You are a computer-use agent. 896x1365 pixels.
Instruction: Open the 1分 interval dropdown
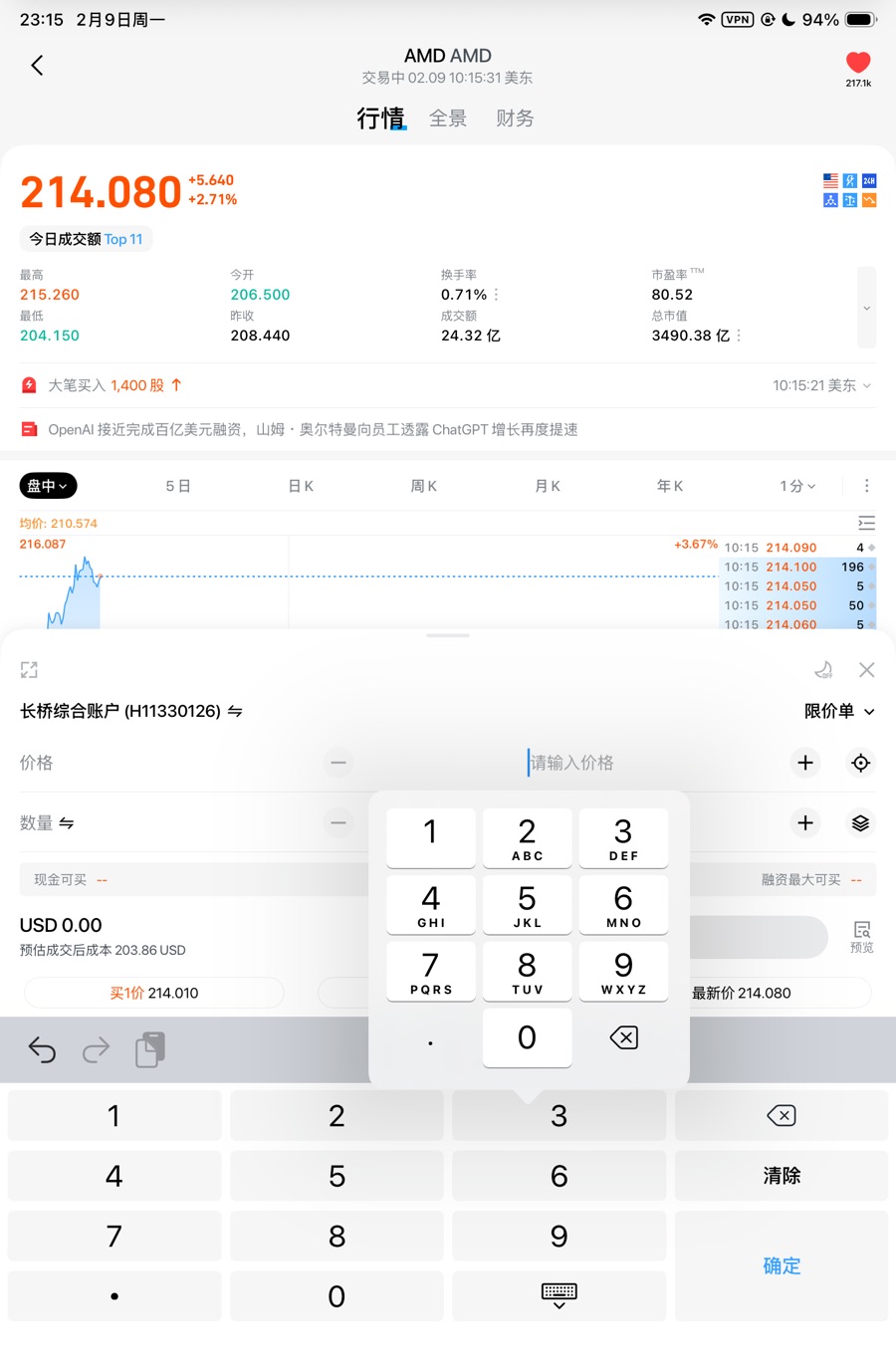click(x=797, y=486)
